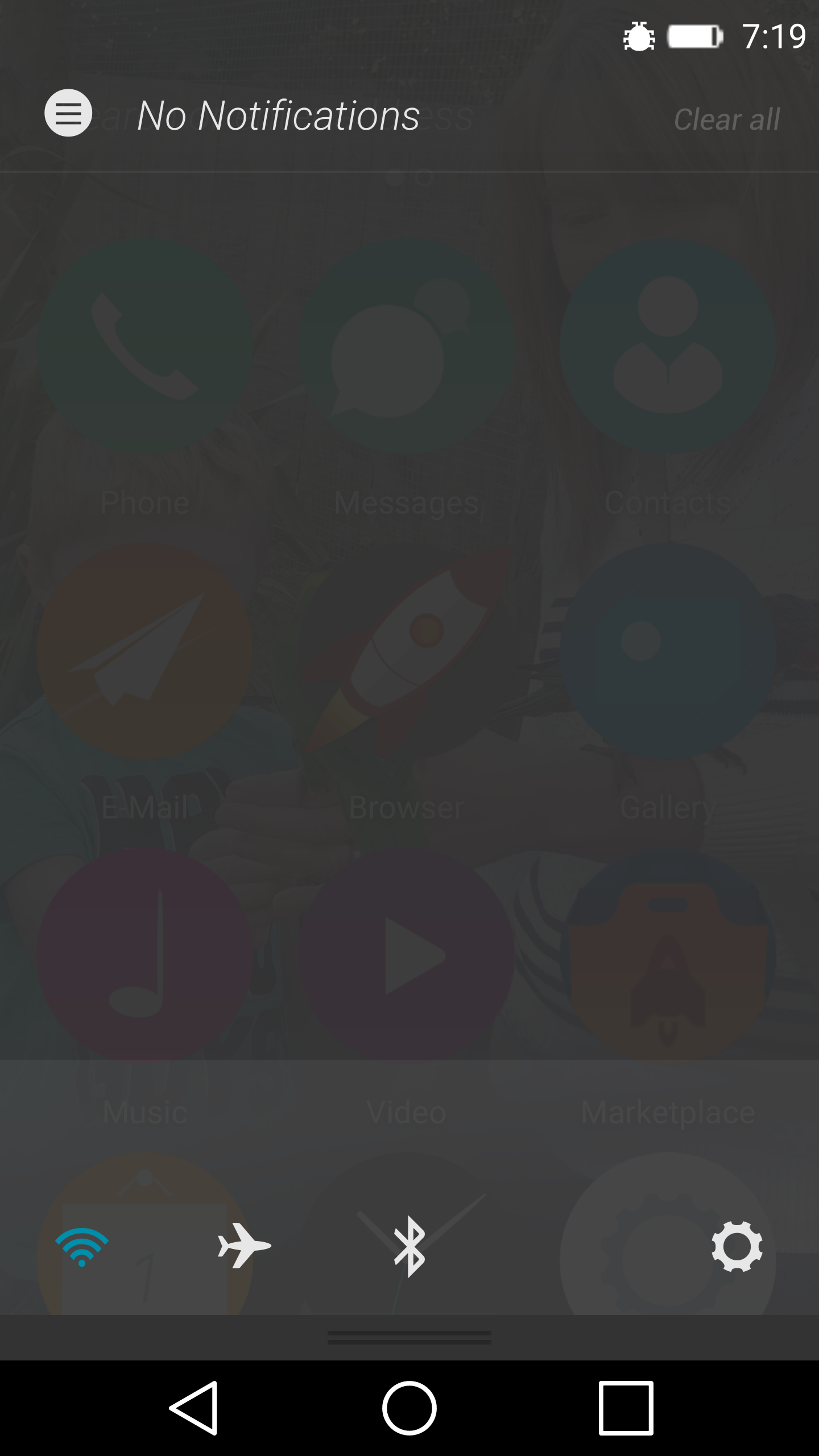The width and height of the screenshot is (819, 1456).
Task: Go back with the navigation bar
Action: click(x=194, y=1408)
